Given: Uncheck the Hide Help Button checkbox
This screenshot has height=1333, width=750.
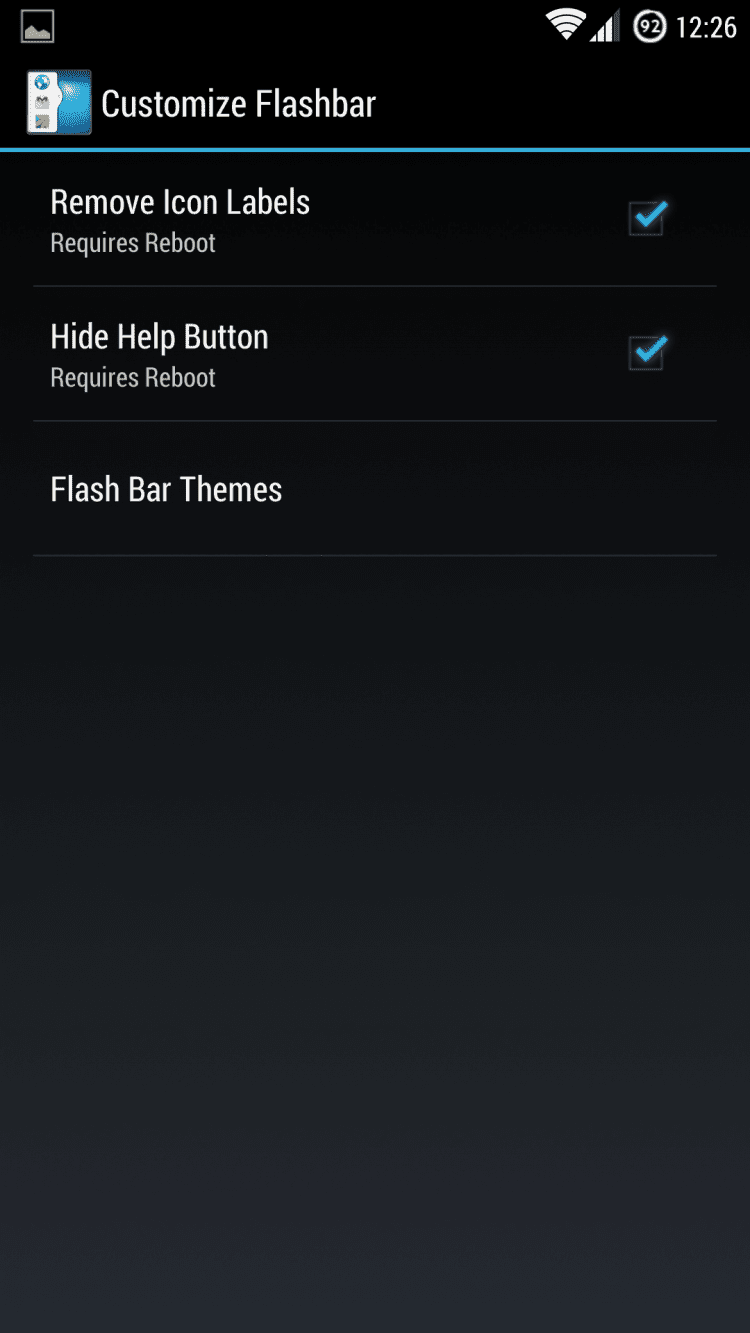Looking at the screenshot, I should click(x=646, y=353).
